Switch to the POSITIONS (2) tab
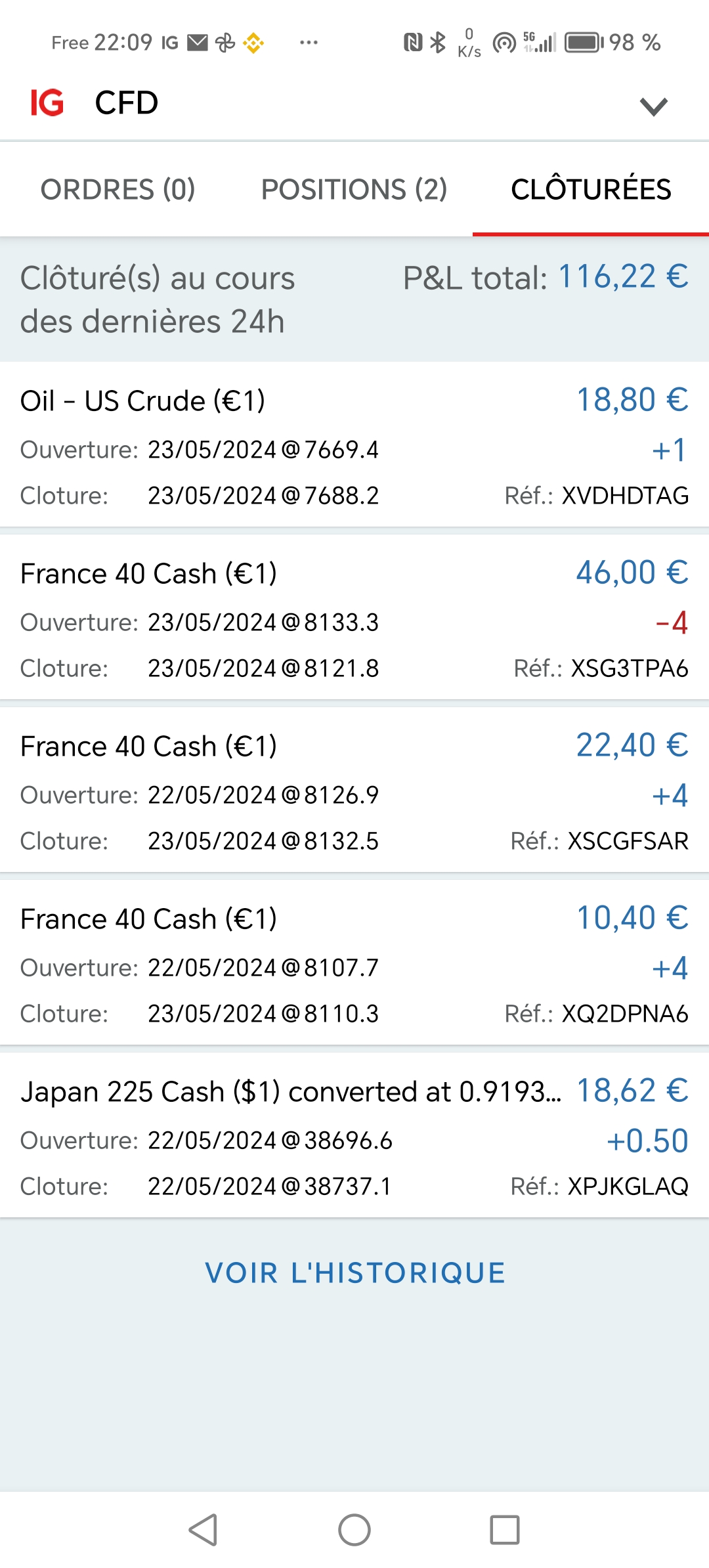Screen dimensions: 709x1568 354,190
